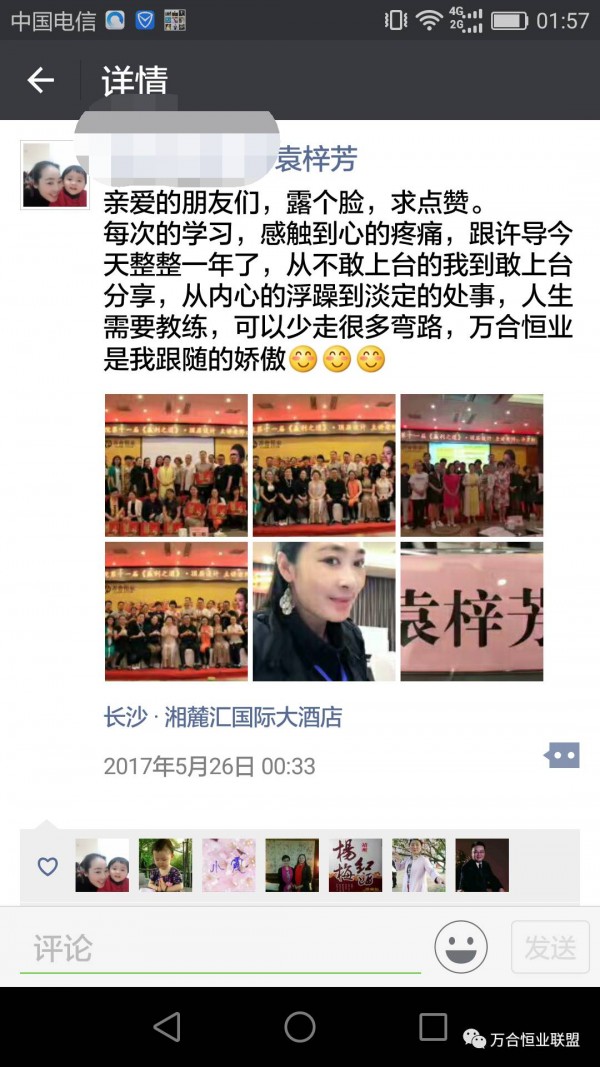Open the group photo in the bottom row
Screen dimensions: 600x1067
(x=176, y=611)
